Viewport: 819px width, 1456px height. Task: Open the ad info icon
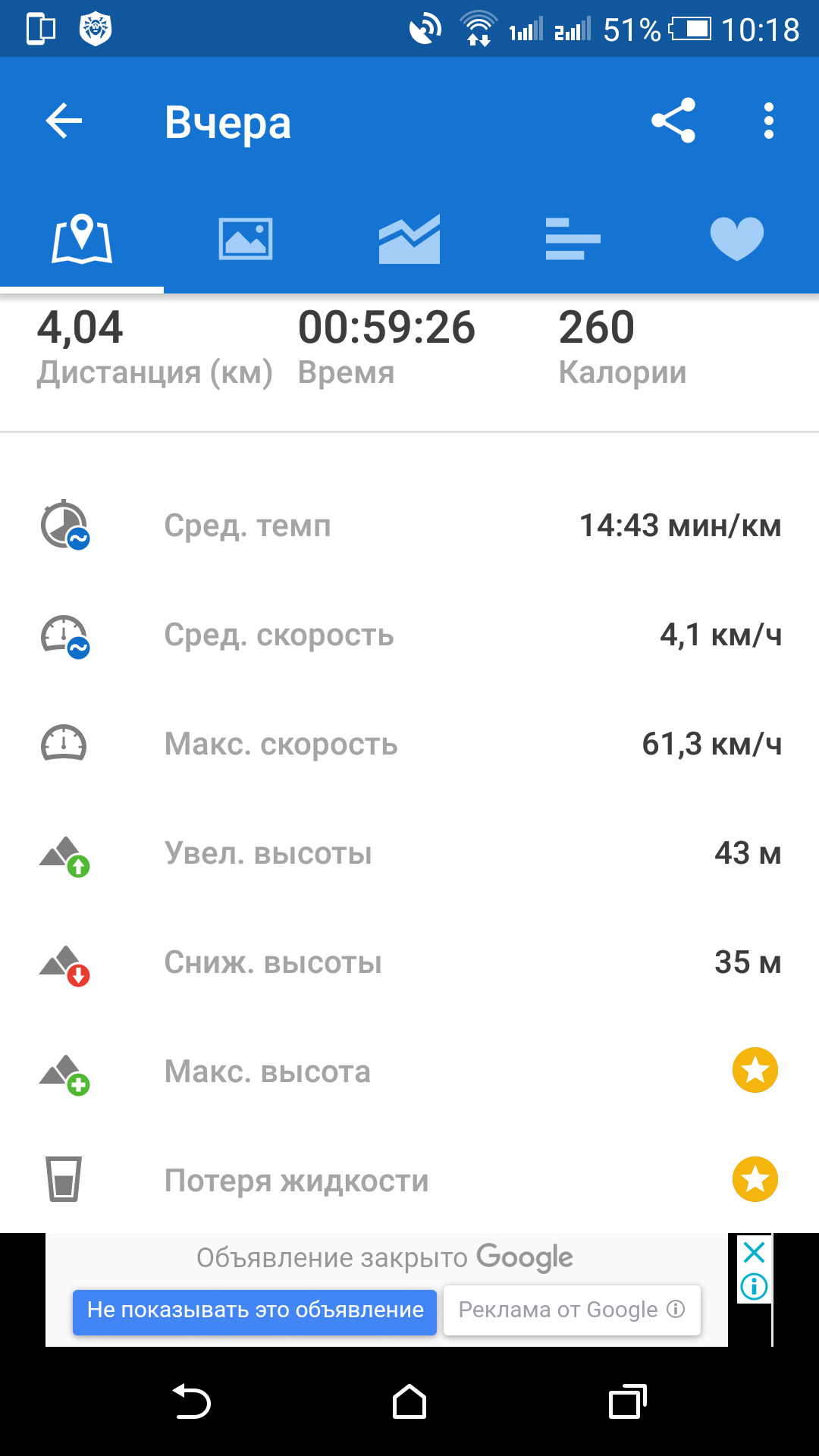(x=755, y=1287)
